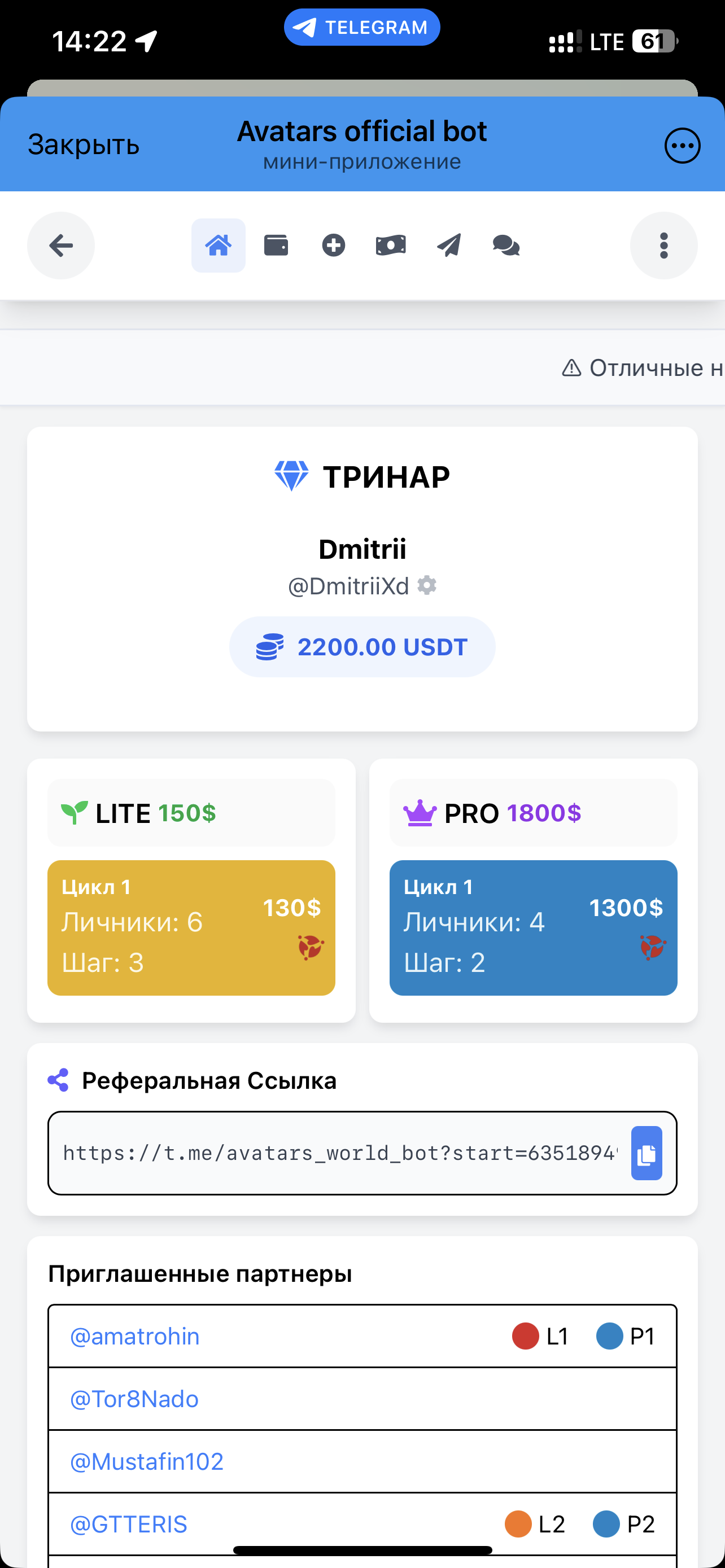725x1568 pixels.
Task: Open the three-dot vertical menu
Action: coord(663,246)
